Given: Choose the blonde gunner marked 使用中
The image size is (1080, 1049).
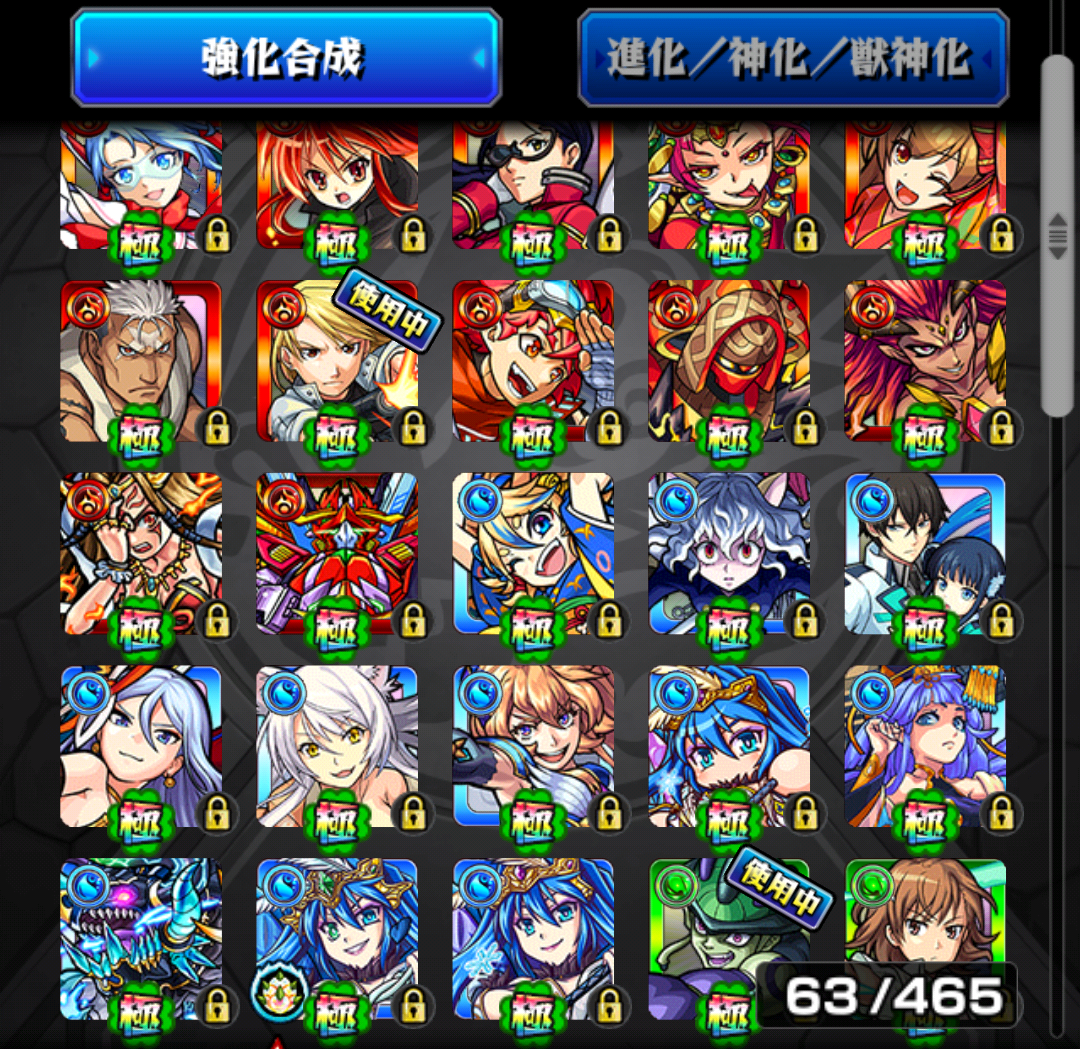Looking at the screenshot, I should pos(337,360).
